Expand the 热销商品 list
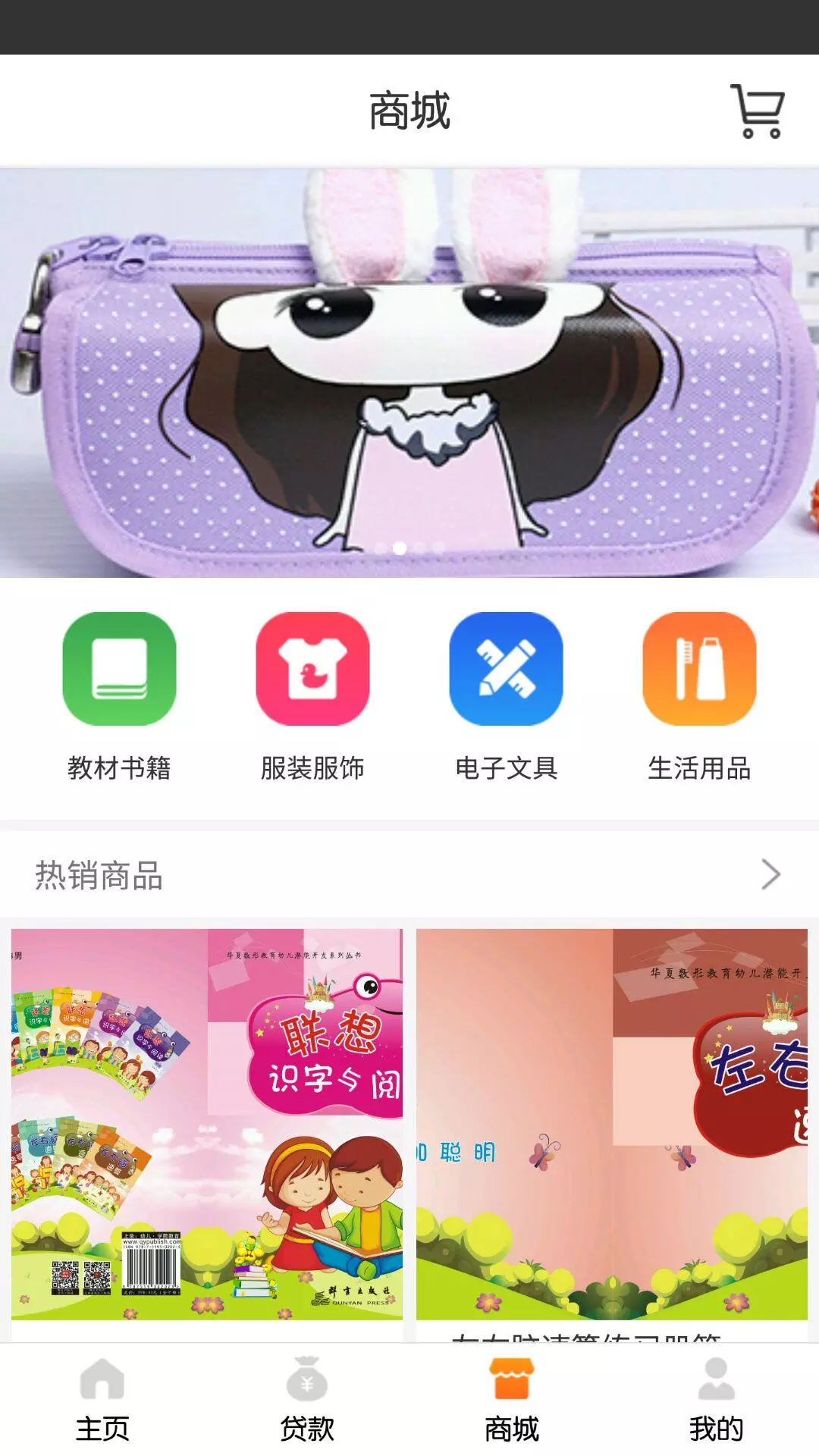Viewport: 819px width, 1456px height. (770, 874)
